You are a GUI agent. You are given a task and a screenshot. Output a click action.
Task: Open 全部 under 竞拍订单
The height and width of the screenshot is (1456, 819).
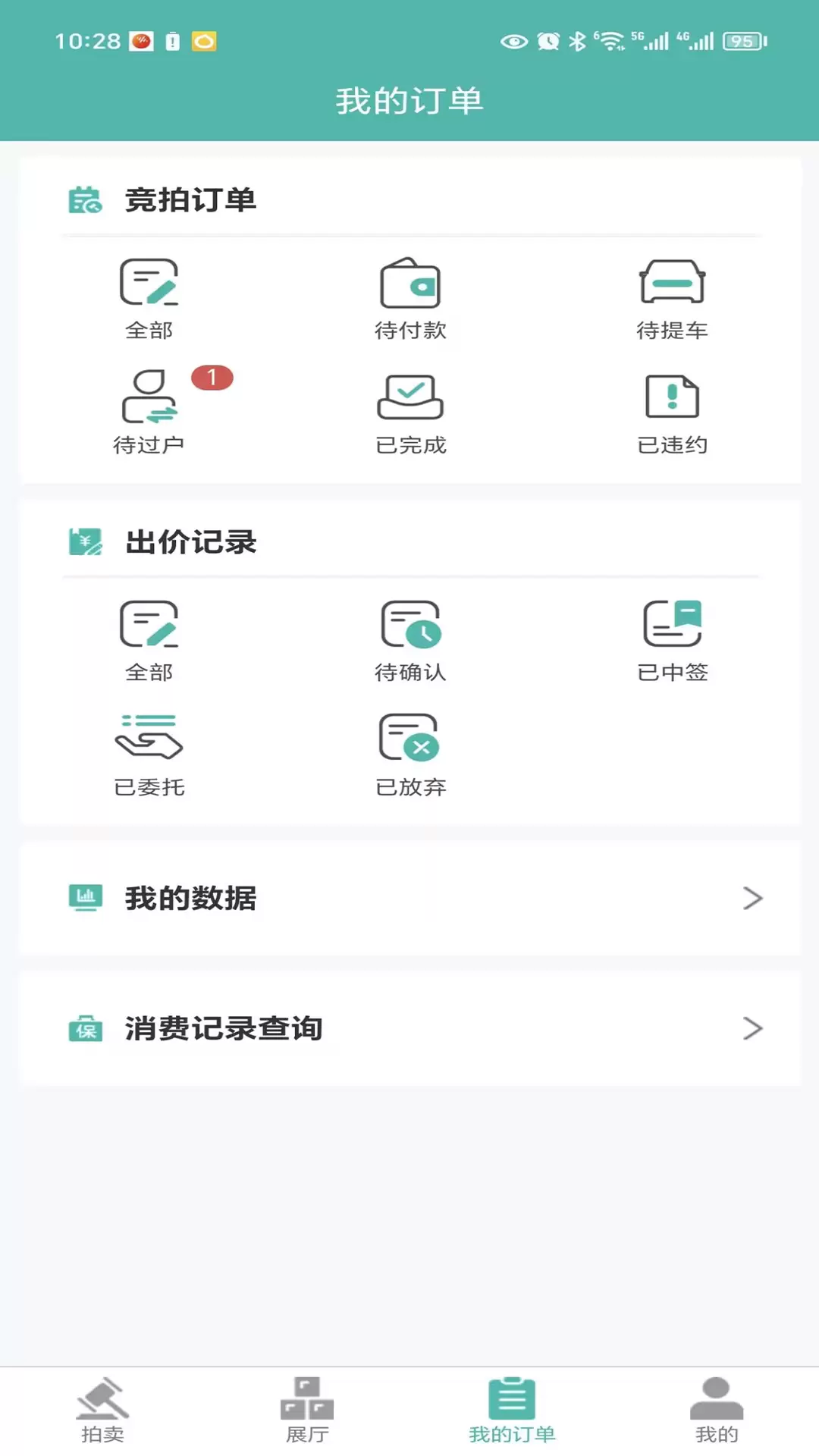click(149, 300)
